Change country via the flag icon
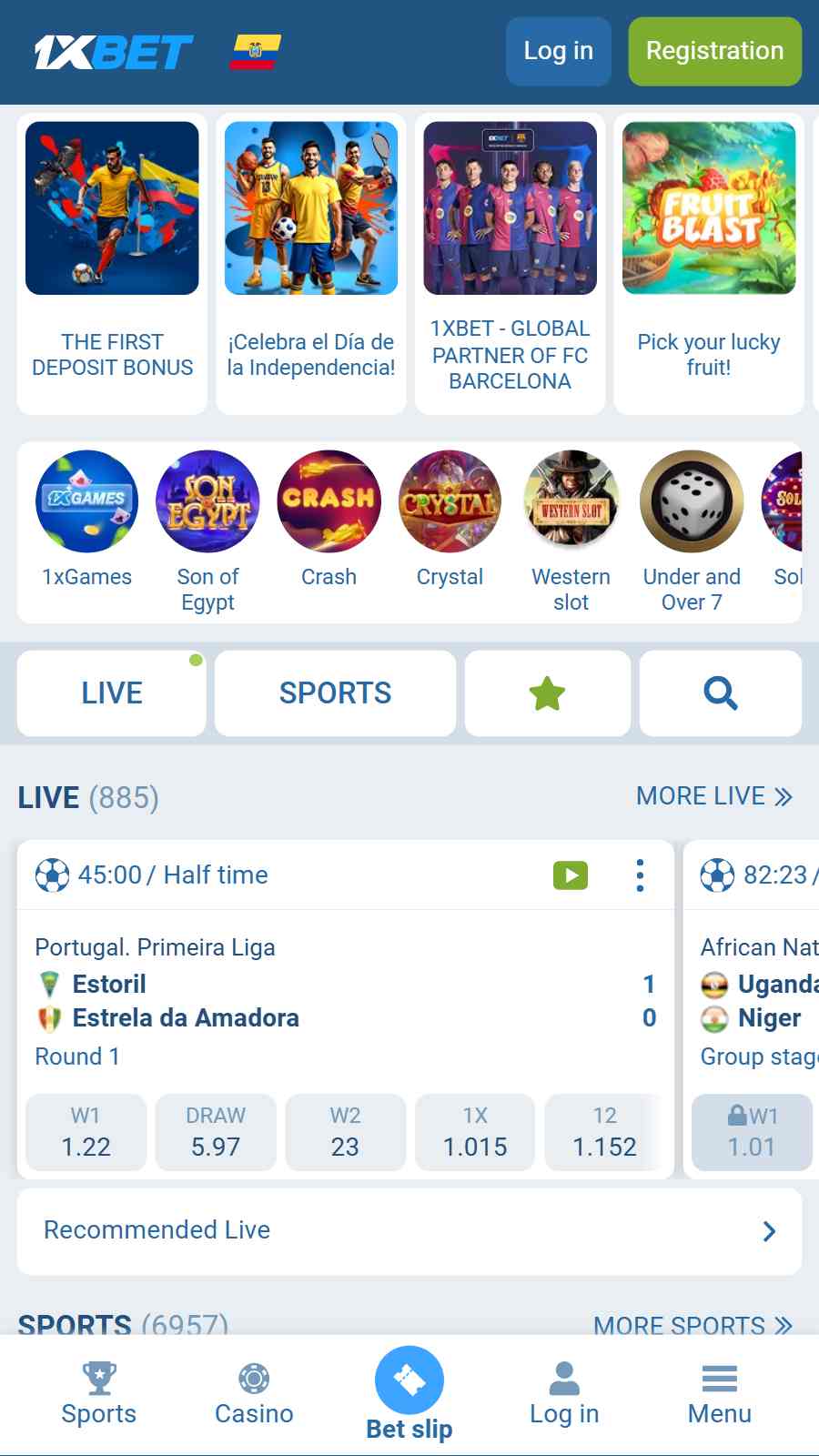This screenshot has width=819, height=1456. coord(255,52)
